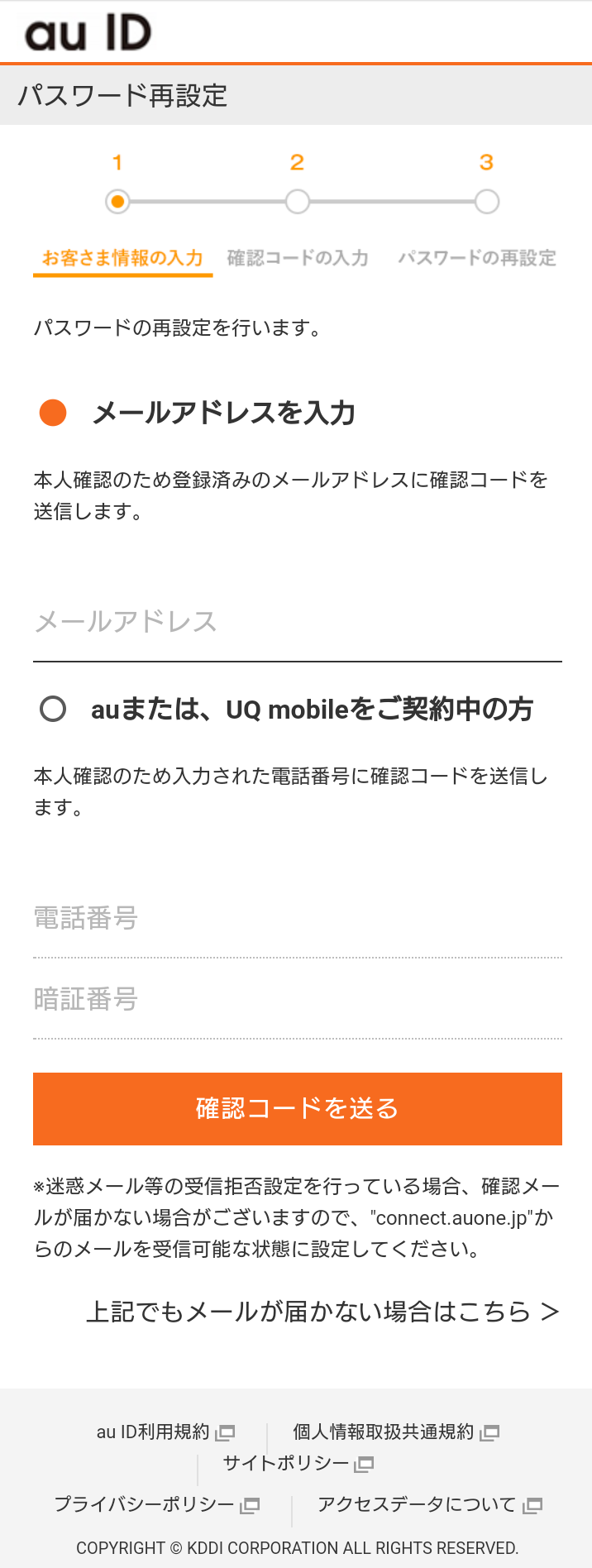This screenshot has height=1568, width=592.
Task: Open the プライバシーポリシー link
Action: coord(156,1504)
